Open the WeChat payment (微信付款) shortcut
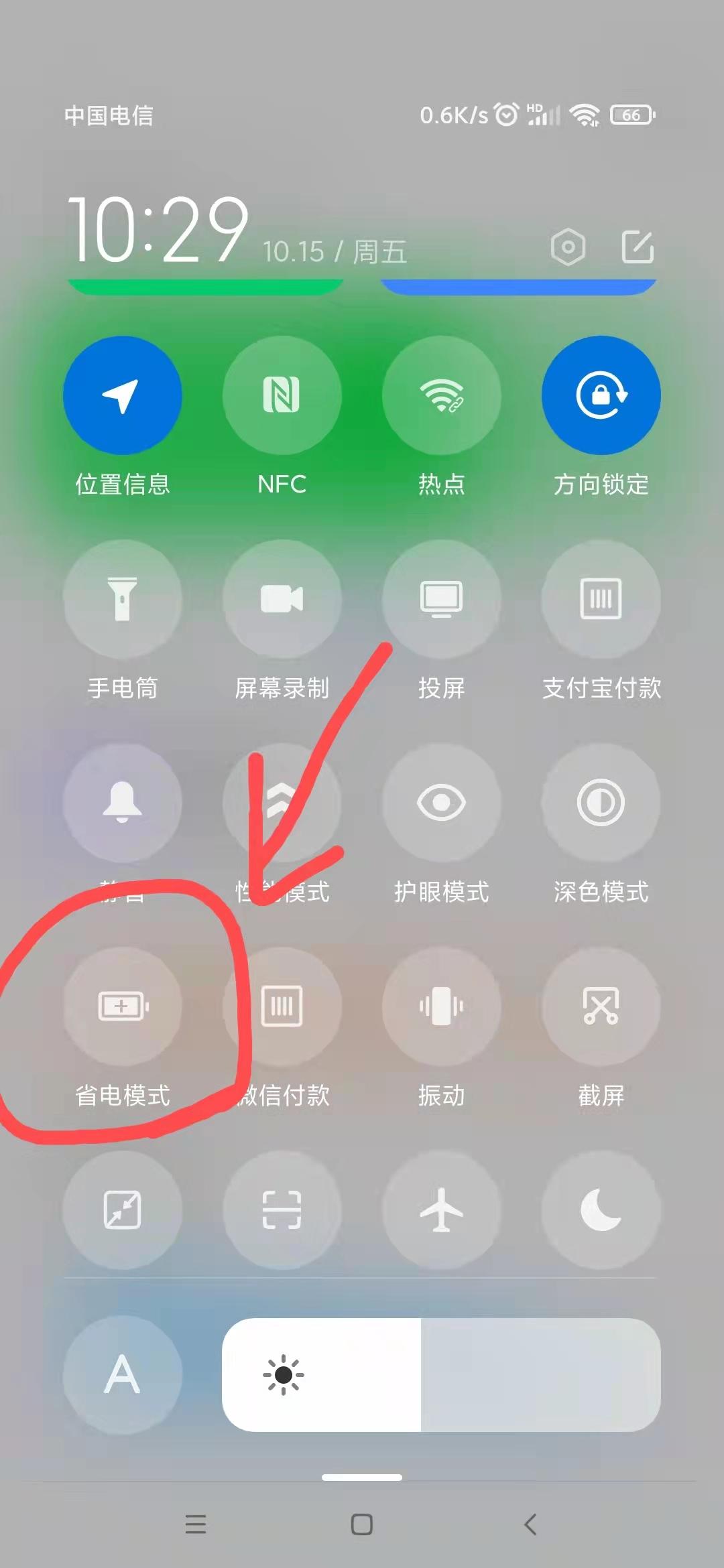The height and width of the screenshot is (1568, 724). click(282, 1007)
